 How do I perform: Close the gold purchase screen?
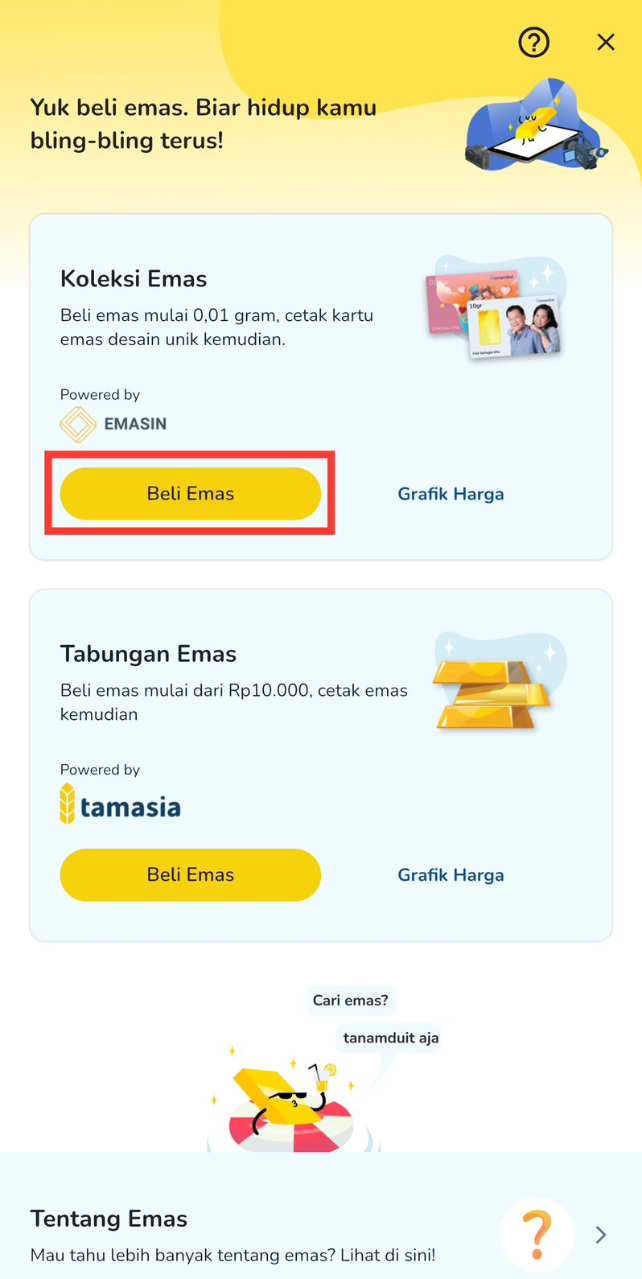[605, 42]
